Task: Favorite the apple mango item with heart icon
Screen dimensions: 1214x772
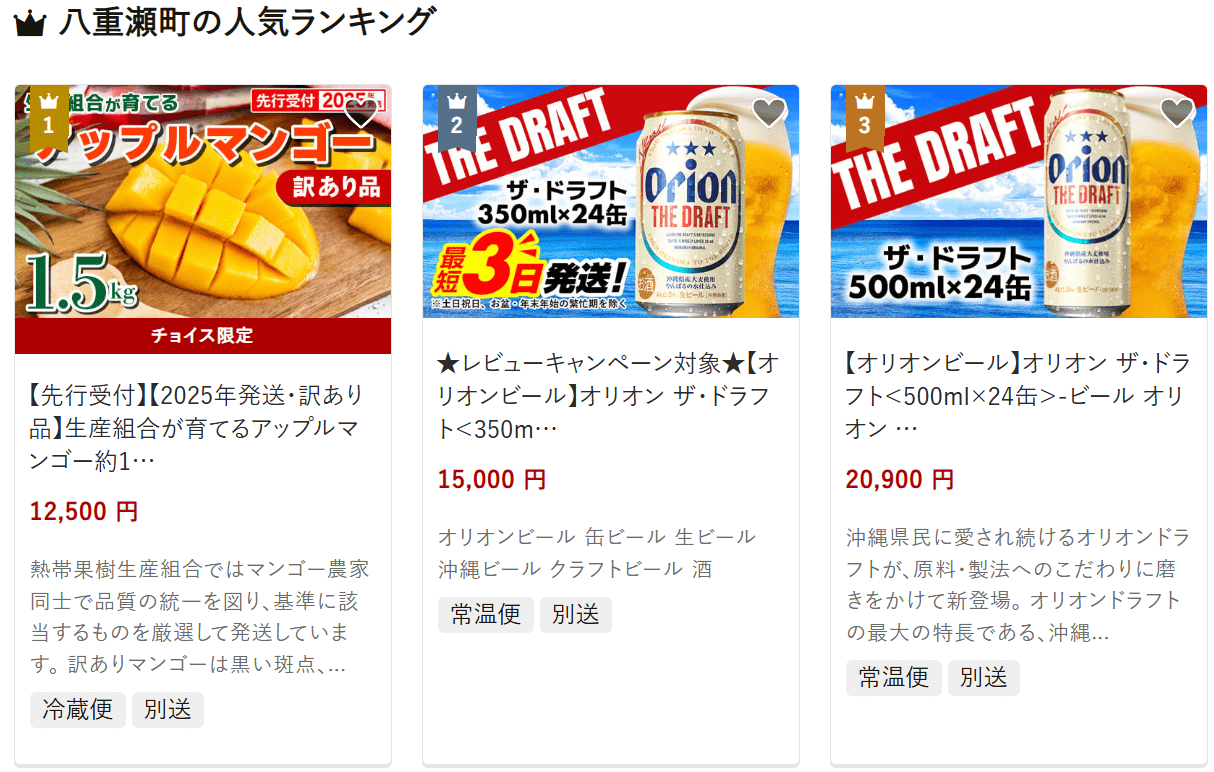Action: pyautogui.click(x=361, y=113)
